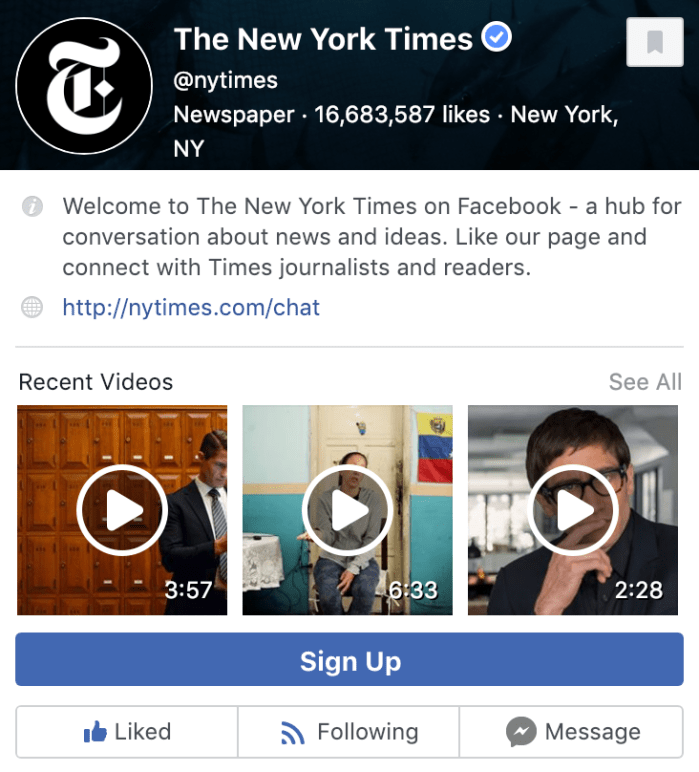Open the nytimes.com/chat link
This screenshot has width=699, height=772.
[191, 307]
